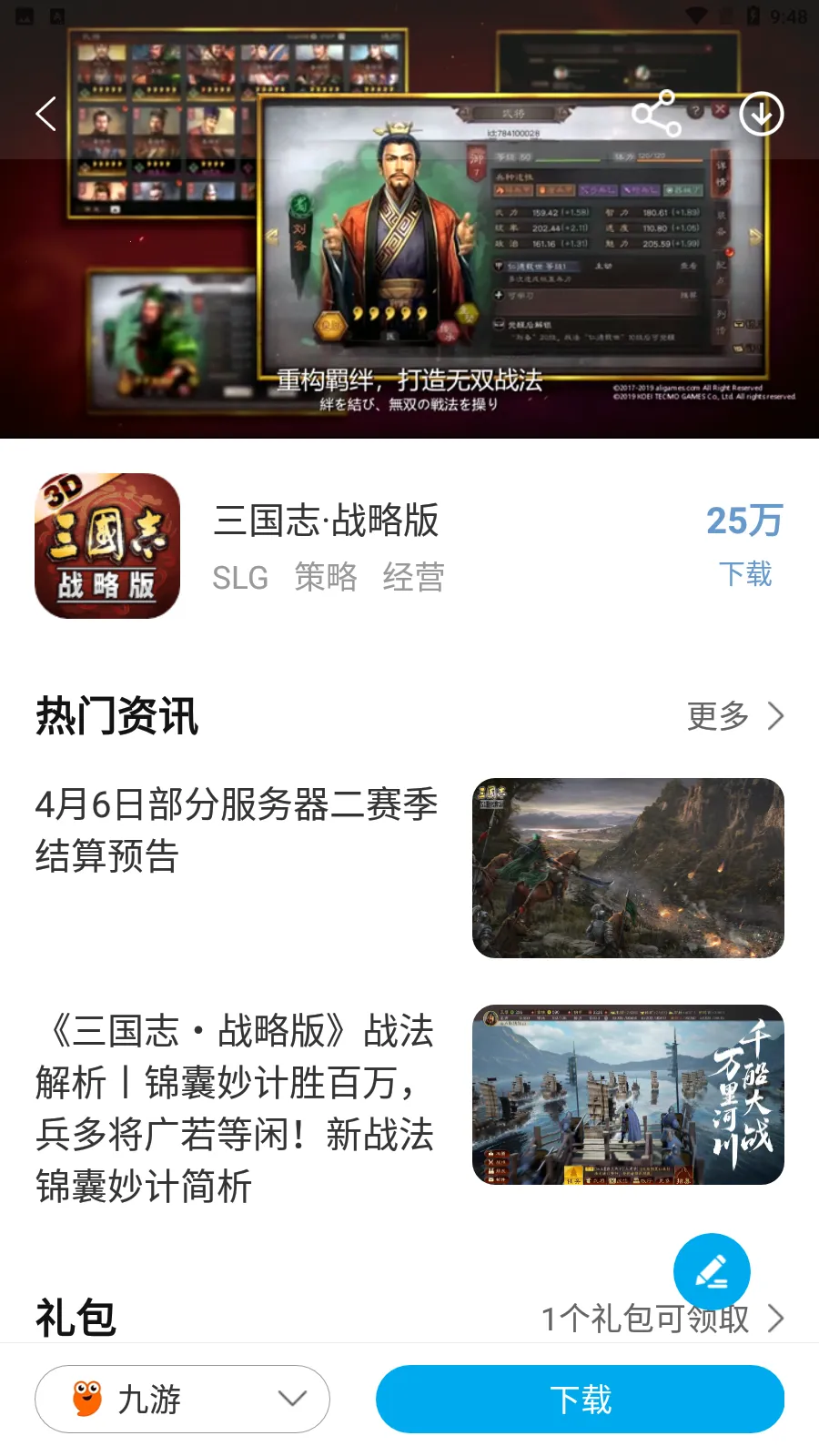819x1456 pixels.
Task: Open the game screenshot banner
Action: point(409,273)
